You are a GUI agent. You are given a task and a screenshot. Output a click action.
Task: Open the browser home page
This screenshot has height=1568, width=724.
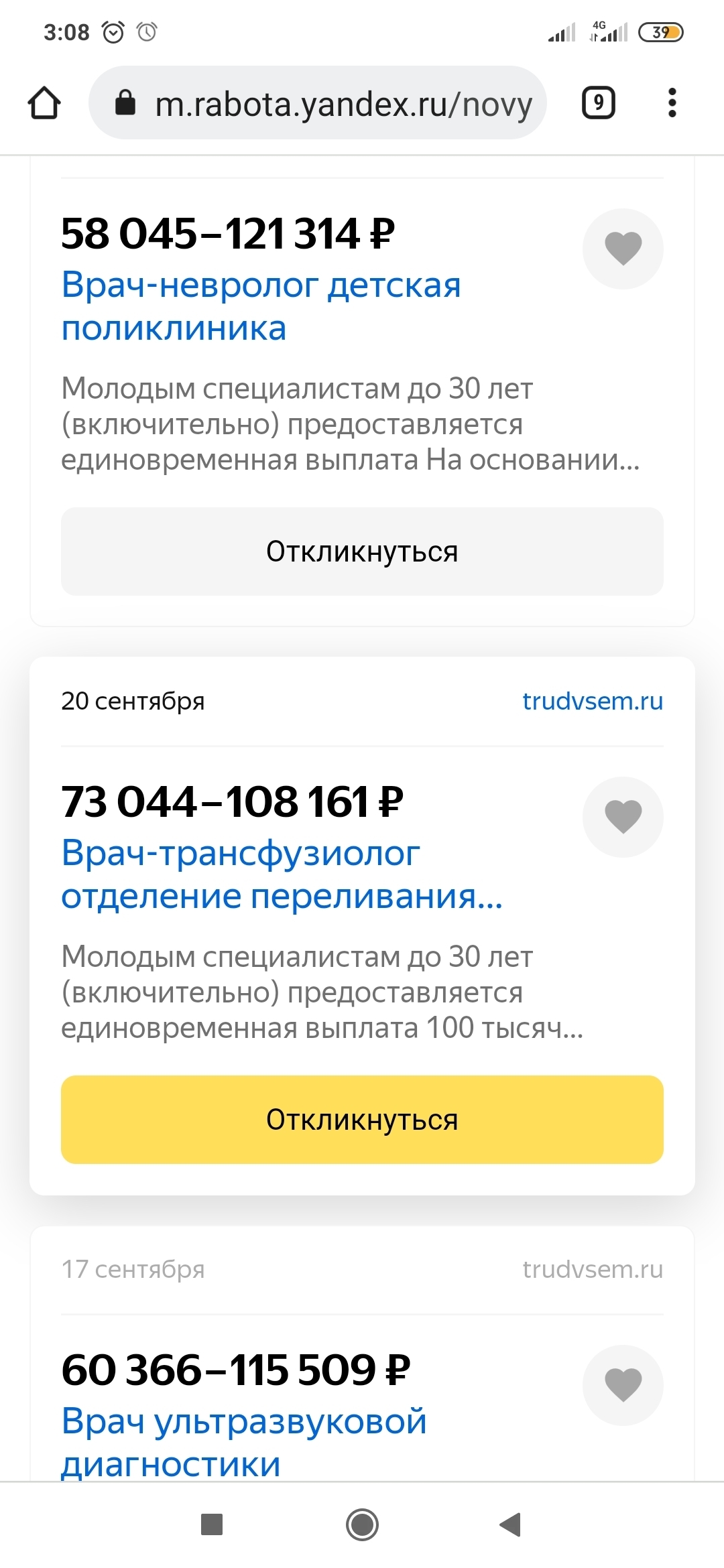tap(44, 103)
